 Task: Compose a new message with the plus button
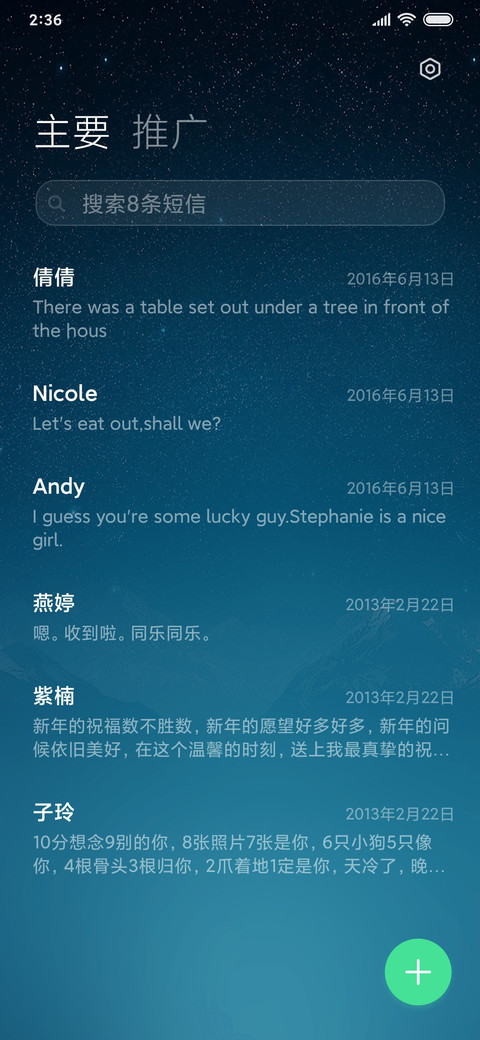click(x=418, y=972)
